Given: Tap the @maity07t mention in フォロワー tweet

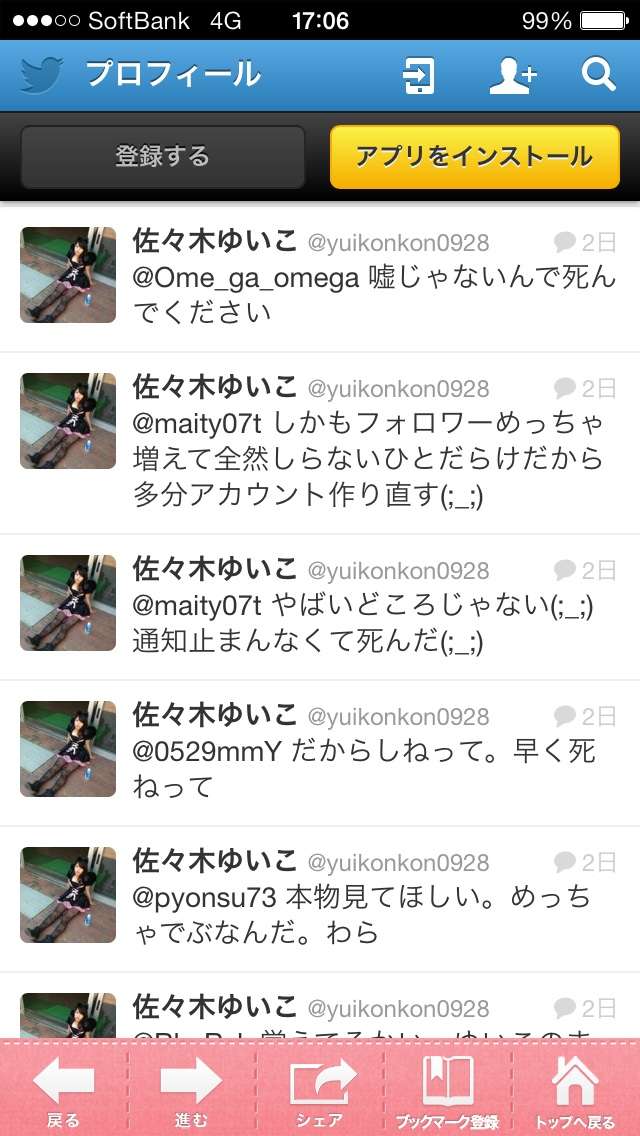Looking at the screenshot, I should pos(197,422).
